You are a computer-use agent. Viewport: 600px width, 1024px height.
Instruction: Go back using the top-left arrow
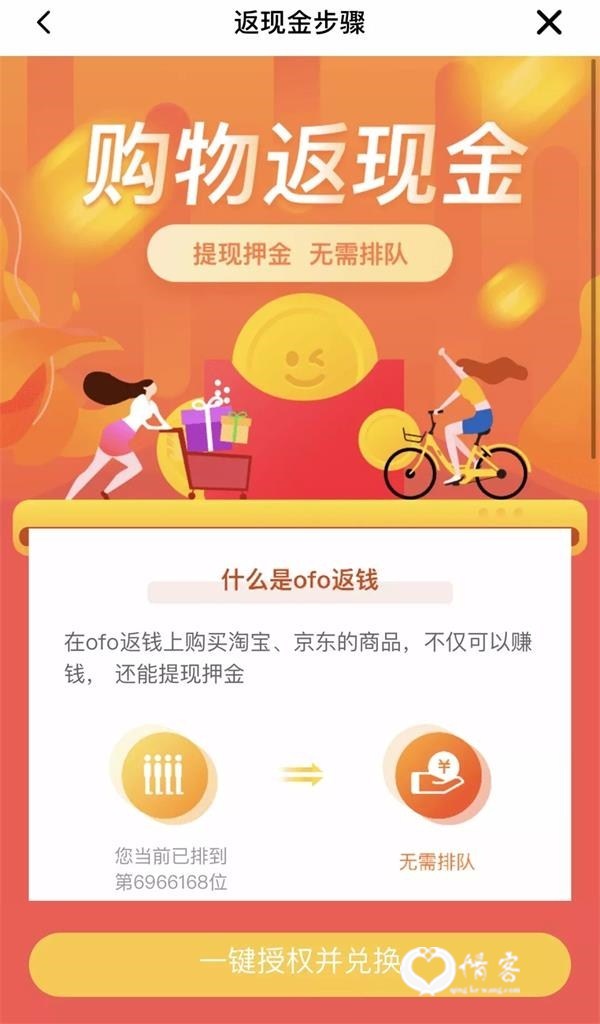pos(44,24)
